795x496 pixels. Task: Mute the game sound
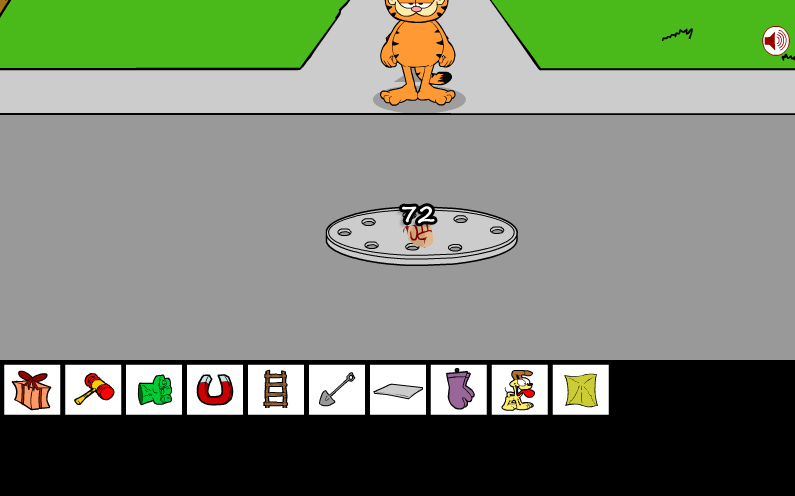tap(775, 41)
